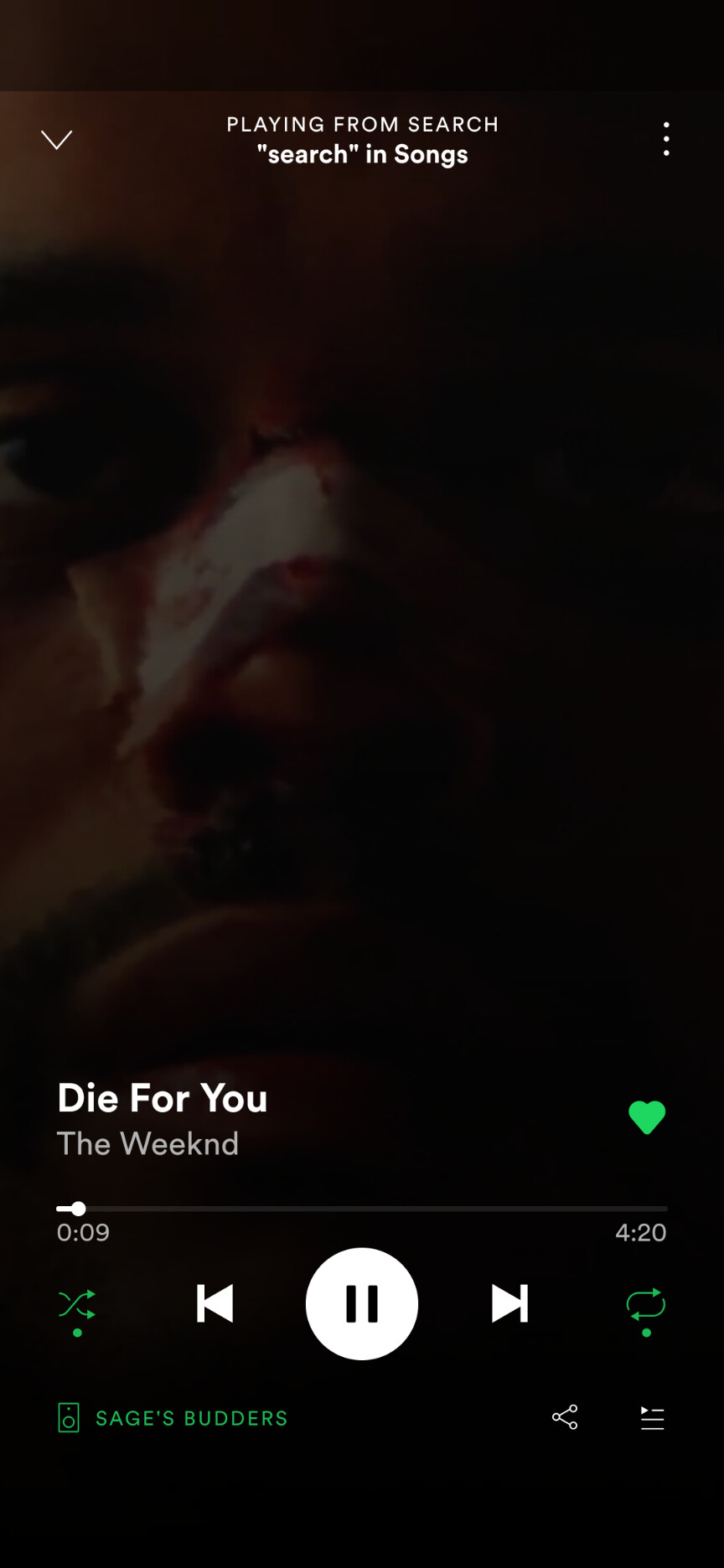Unlike Die For You with the heart
724x1568 pixels.
click(x=647, y=1117)
